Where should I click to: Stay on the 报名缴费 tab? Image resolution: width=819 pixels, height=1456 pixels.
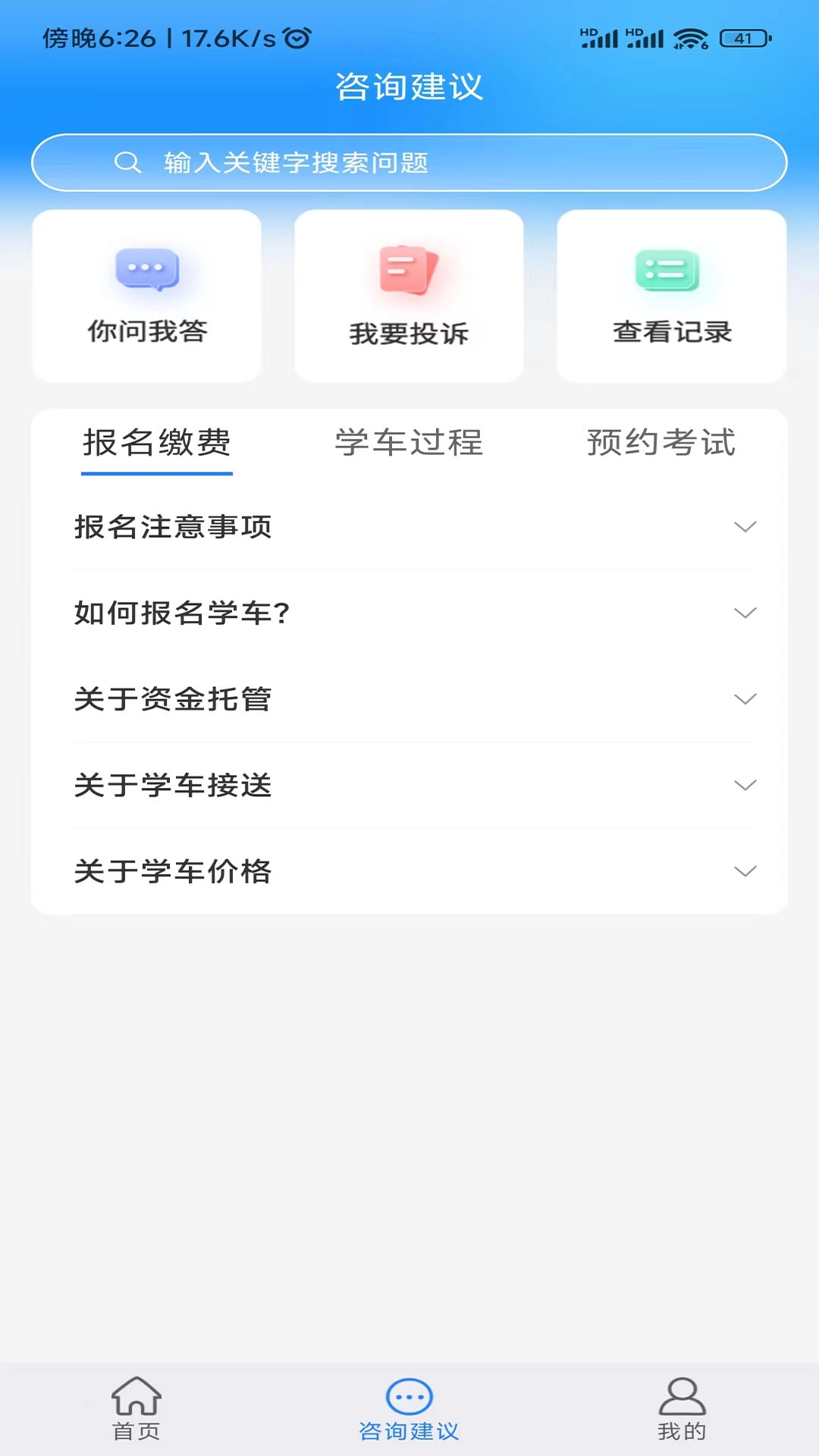tap(155, 444)
